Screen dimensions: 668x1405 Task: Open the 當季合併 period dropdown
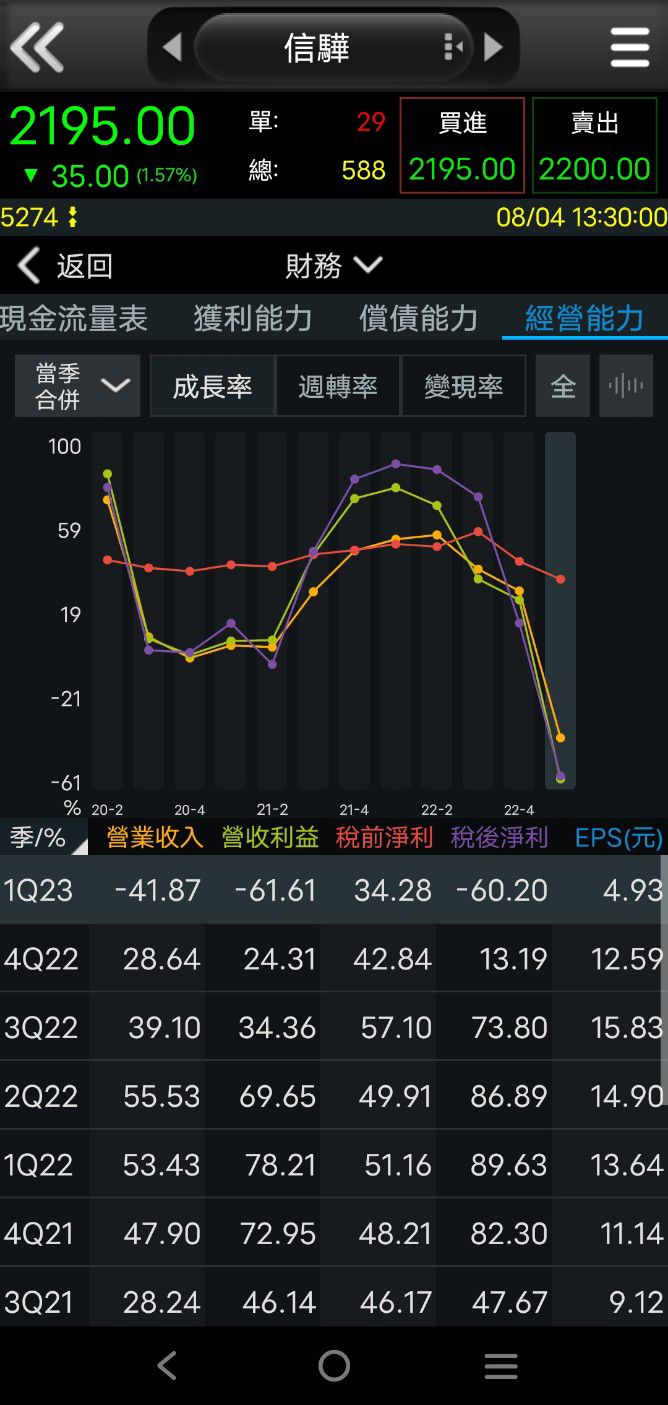(77, 386)
